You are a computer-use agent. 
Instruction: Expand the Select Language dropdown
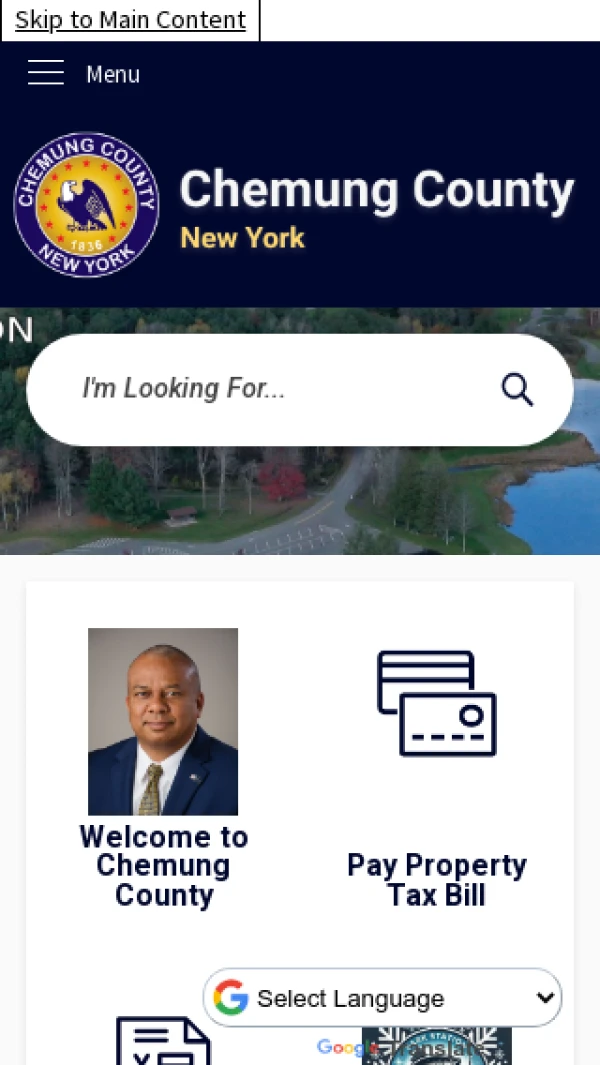(383, 998)
